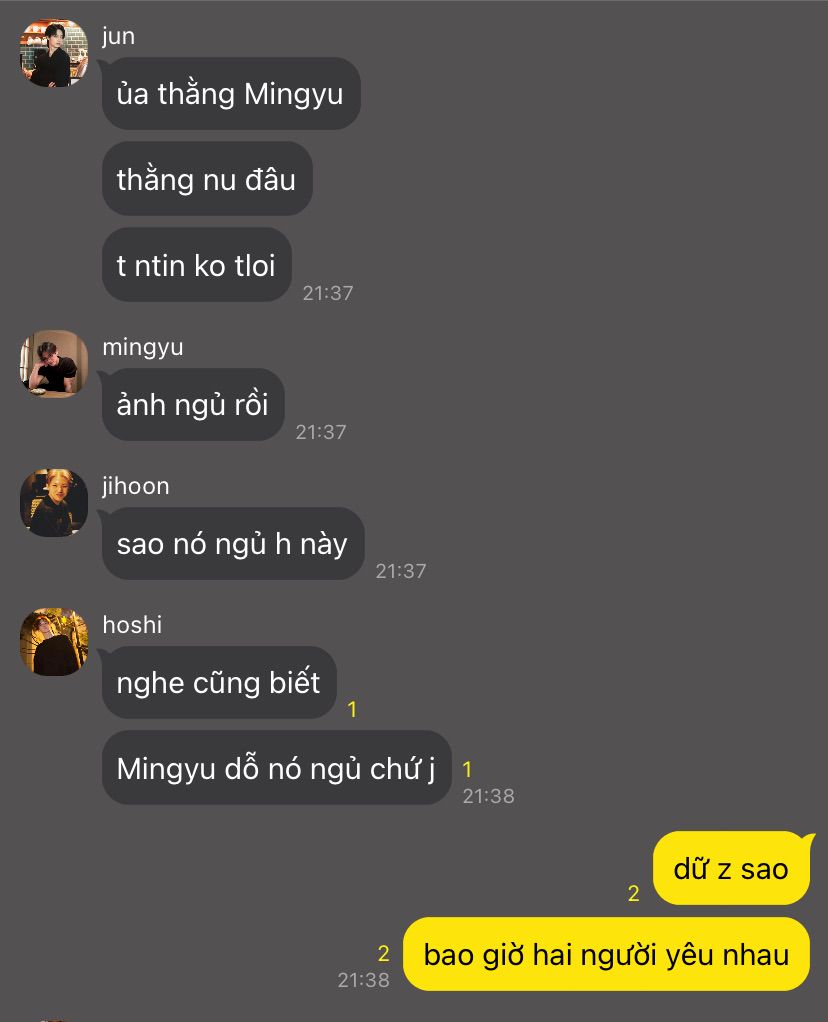This screenshot has width=828, height=1022.
Task: View mingyu's profile avatar
Action: pos(54,364)
